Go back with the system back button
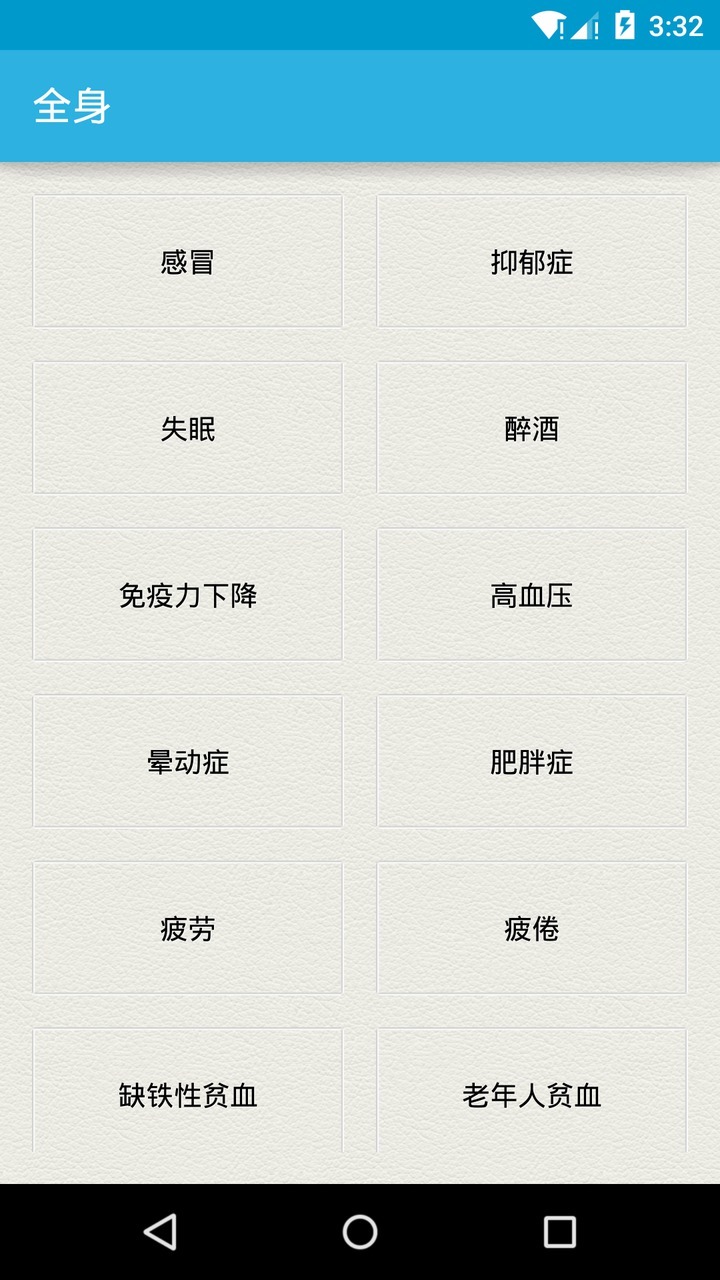 (x=160, y=1232)
